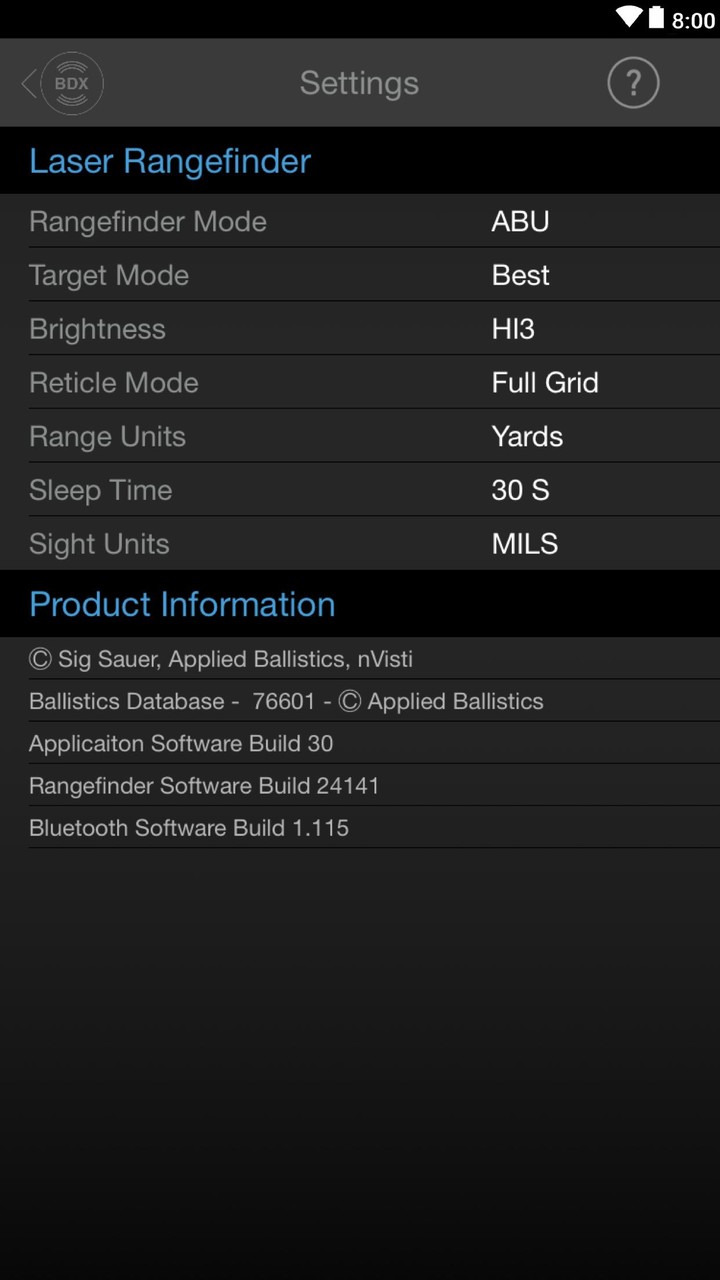Tap the help question mark icon

tap(633, 83)
